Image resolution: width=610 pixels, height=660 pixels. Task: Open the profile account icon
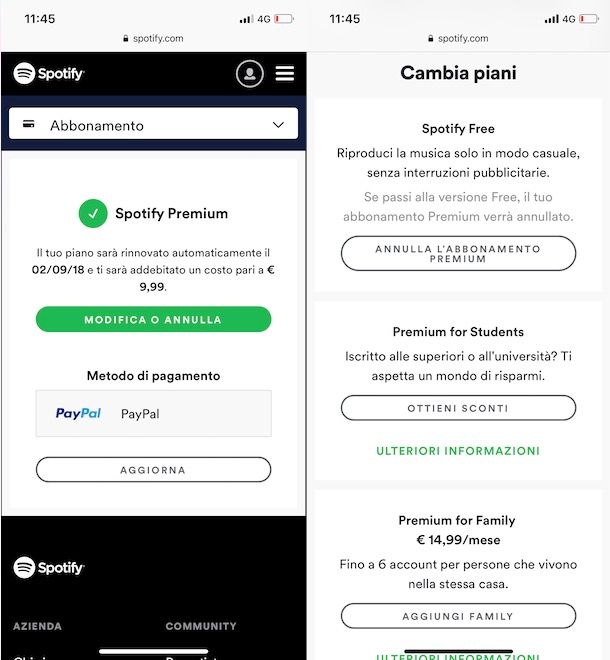pos(250,74)
